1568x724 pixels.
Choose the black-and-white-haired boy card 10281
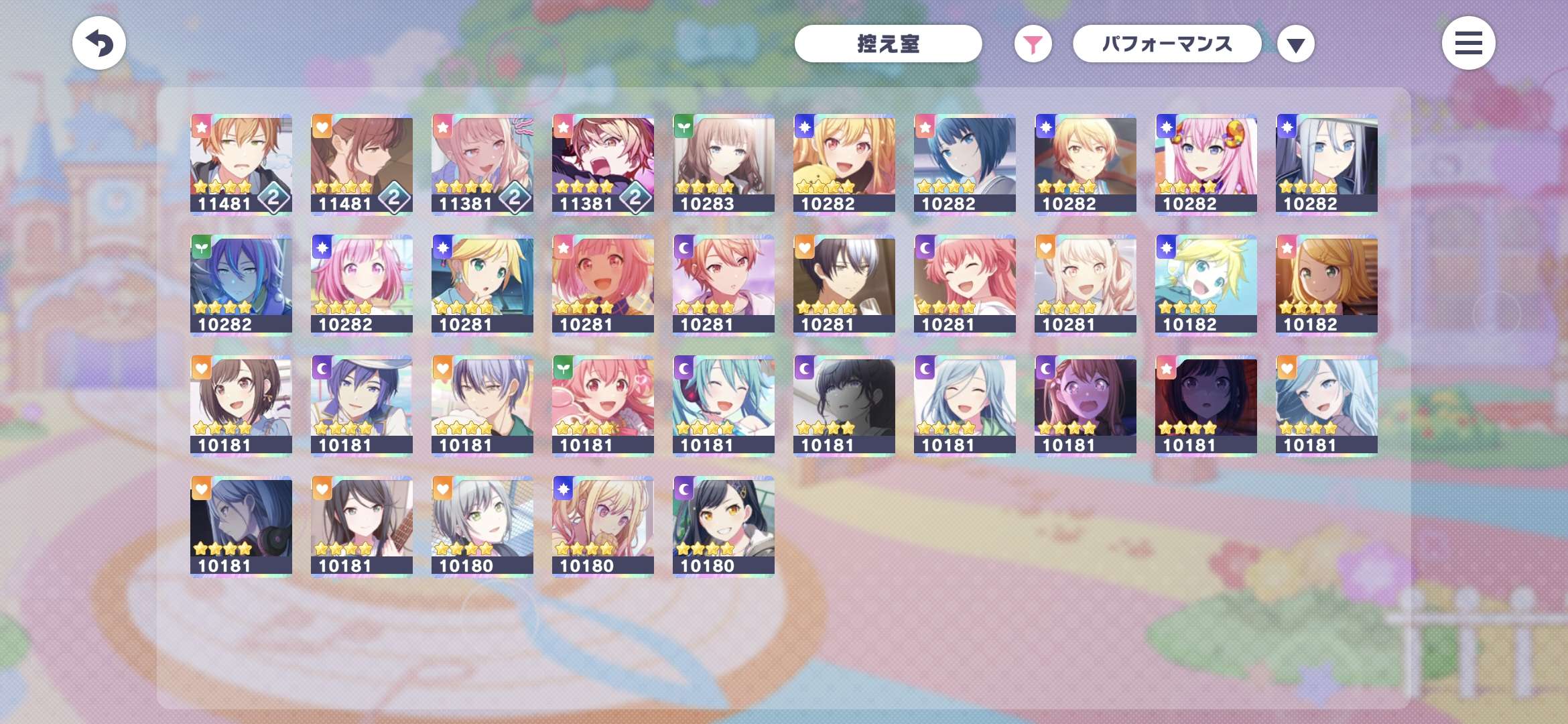pos(844,285)
